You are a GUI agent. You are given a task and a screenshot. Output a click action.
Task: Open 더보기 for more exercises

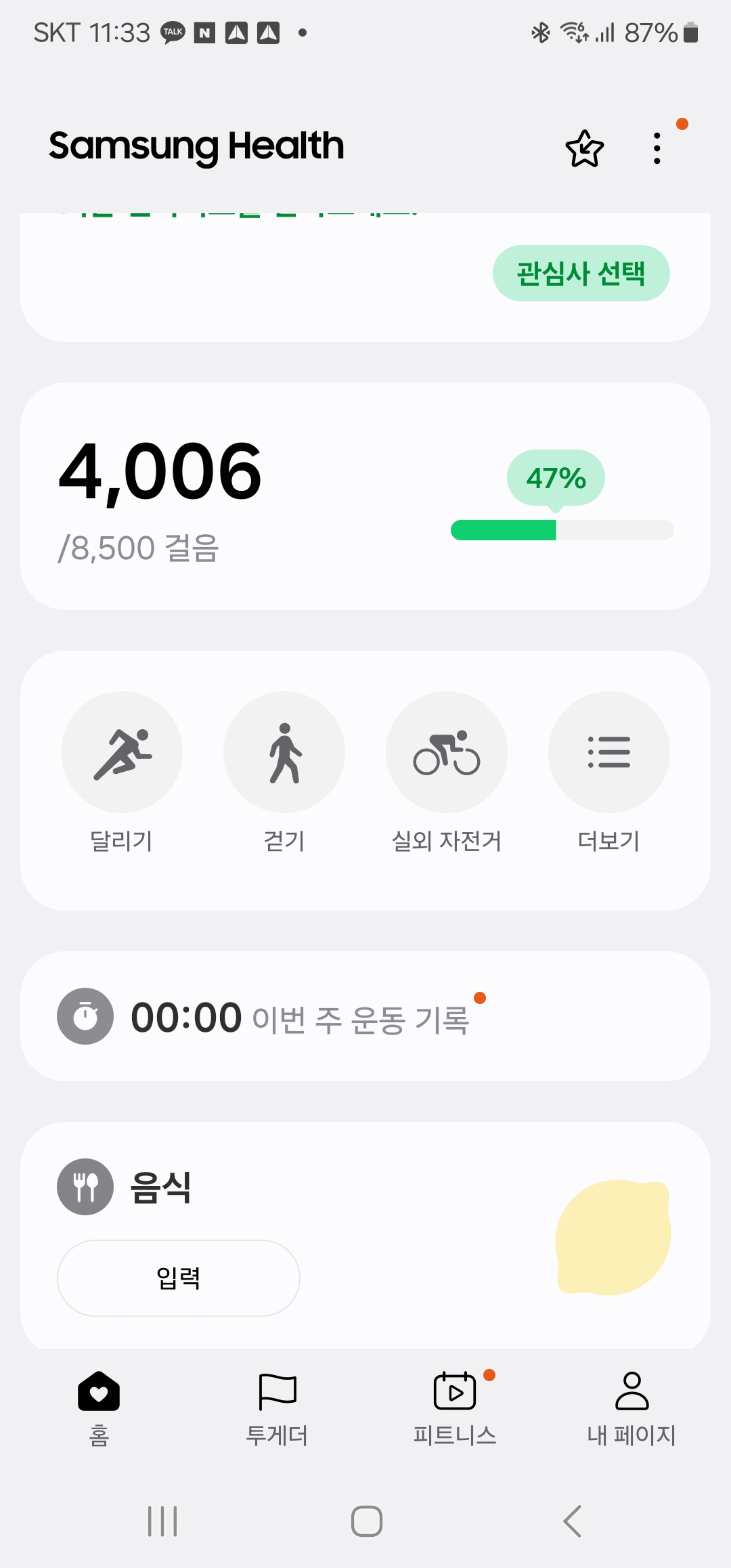pyautogui.click(x=609, y=752)
